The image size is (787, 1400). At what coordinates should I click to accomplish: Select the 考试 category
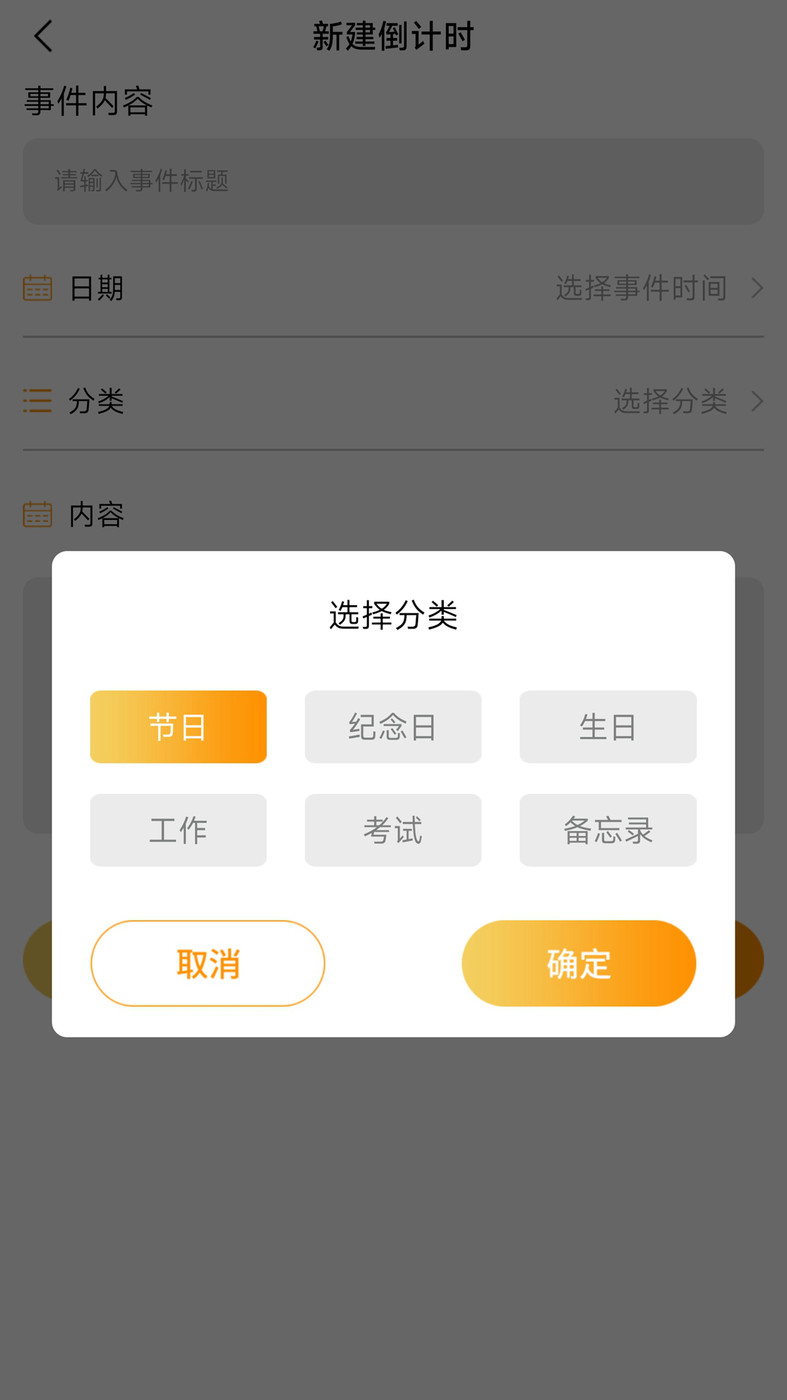click(393, 830)
